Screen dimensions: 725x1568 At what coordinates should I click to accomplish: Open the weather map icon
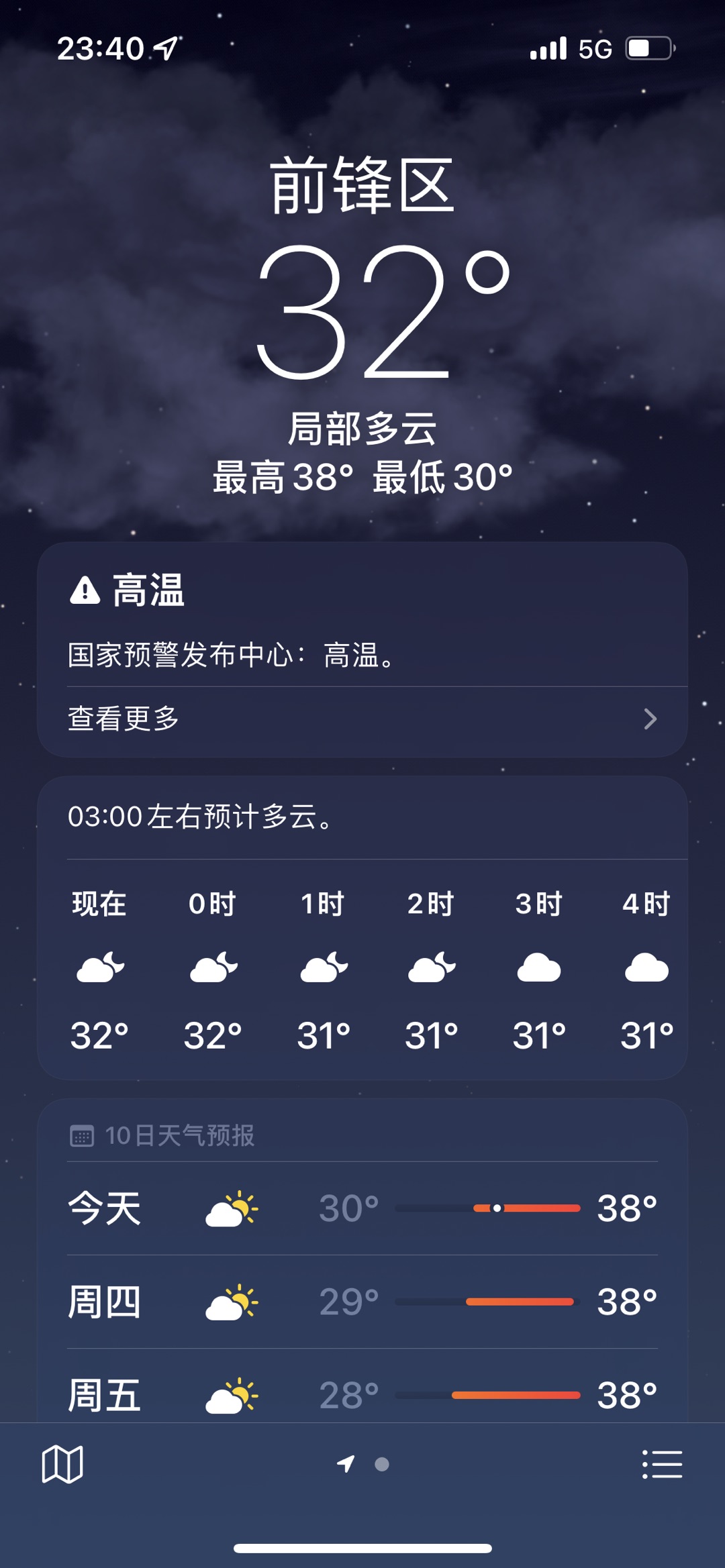tap(62, 1464)
